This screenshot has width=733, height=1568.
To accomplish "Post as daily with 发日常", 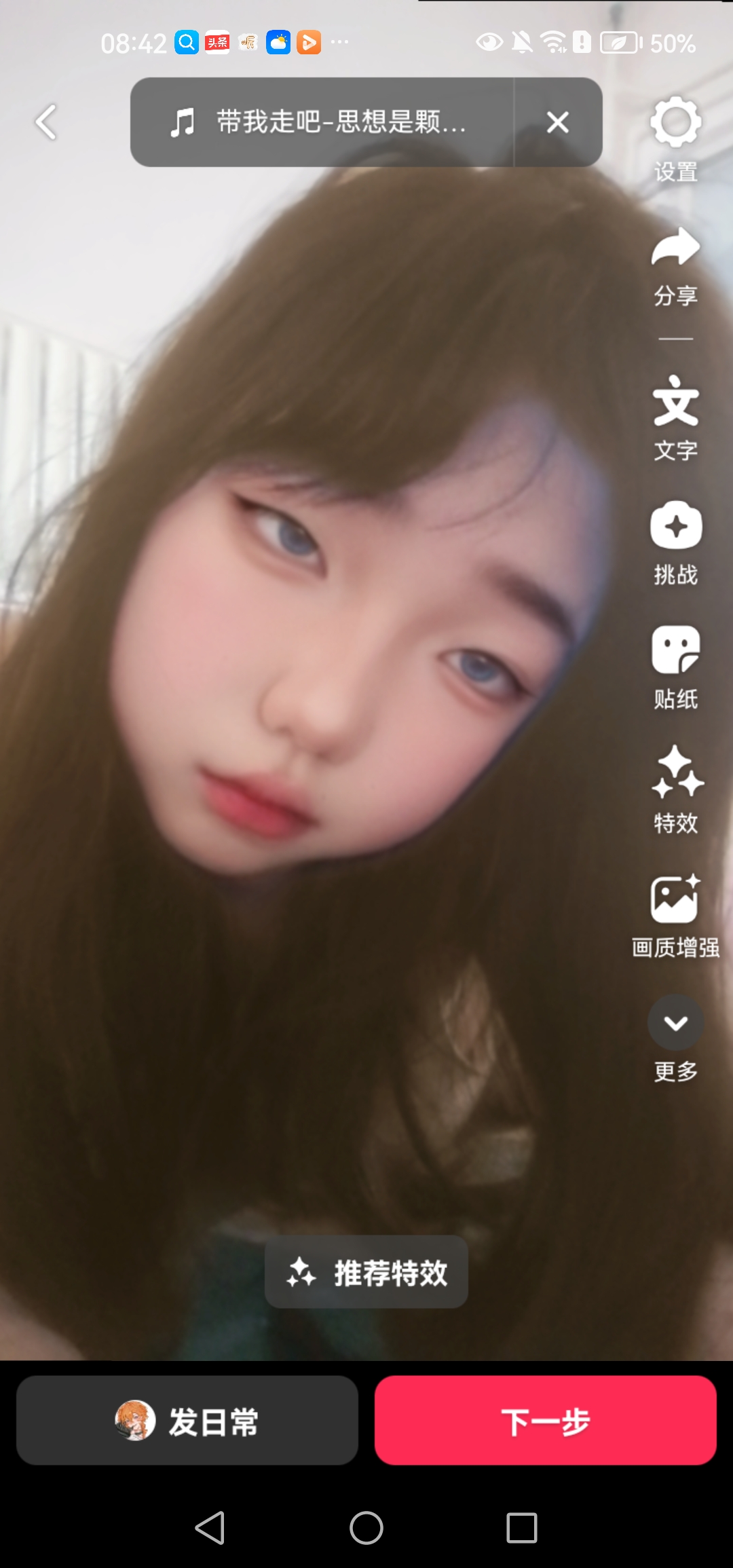I will pos(187,1420).
